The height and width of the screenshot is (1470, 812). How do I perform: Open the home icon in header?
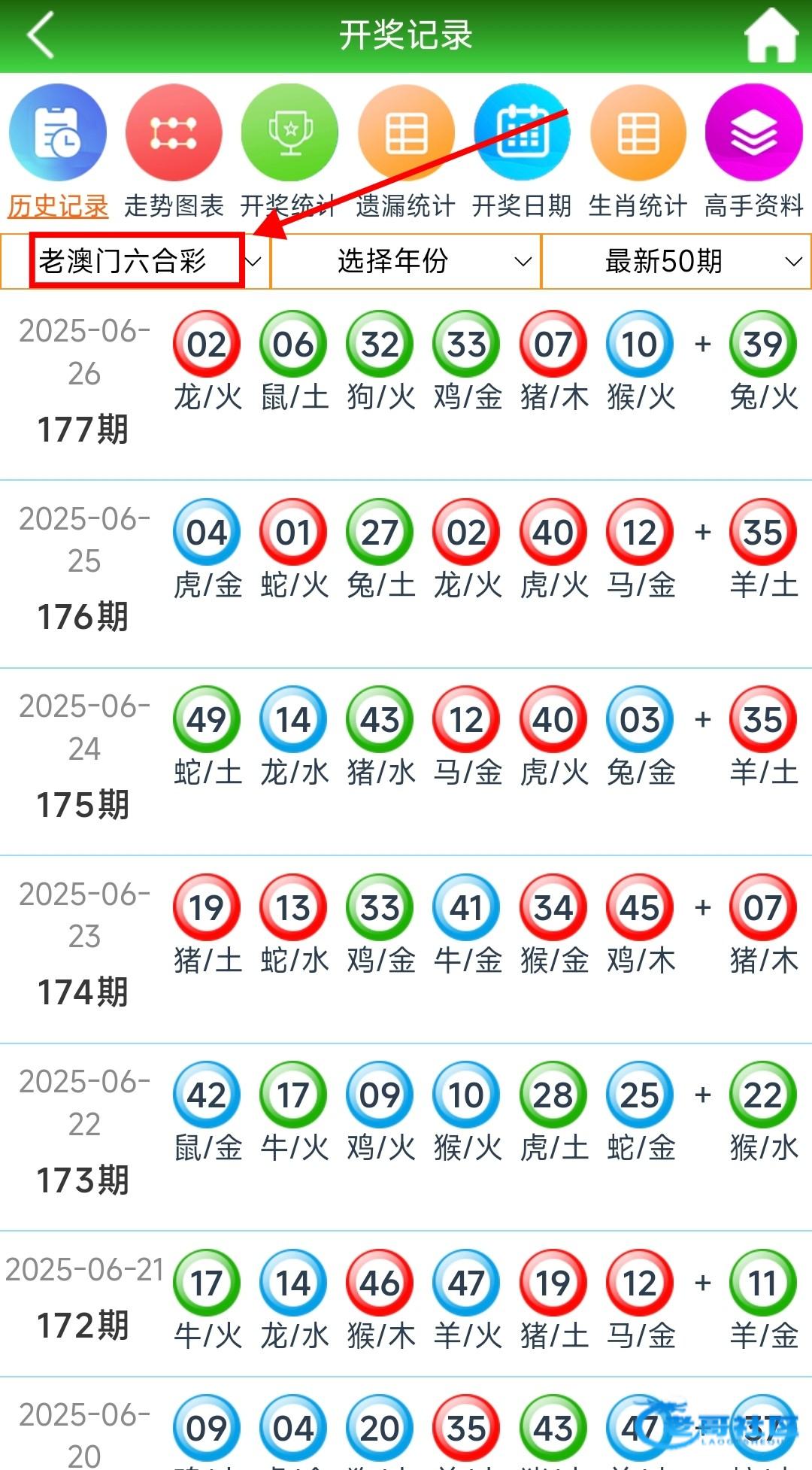point(771,35)
